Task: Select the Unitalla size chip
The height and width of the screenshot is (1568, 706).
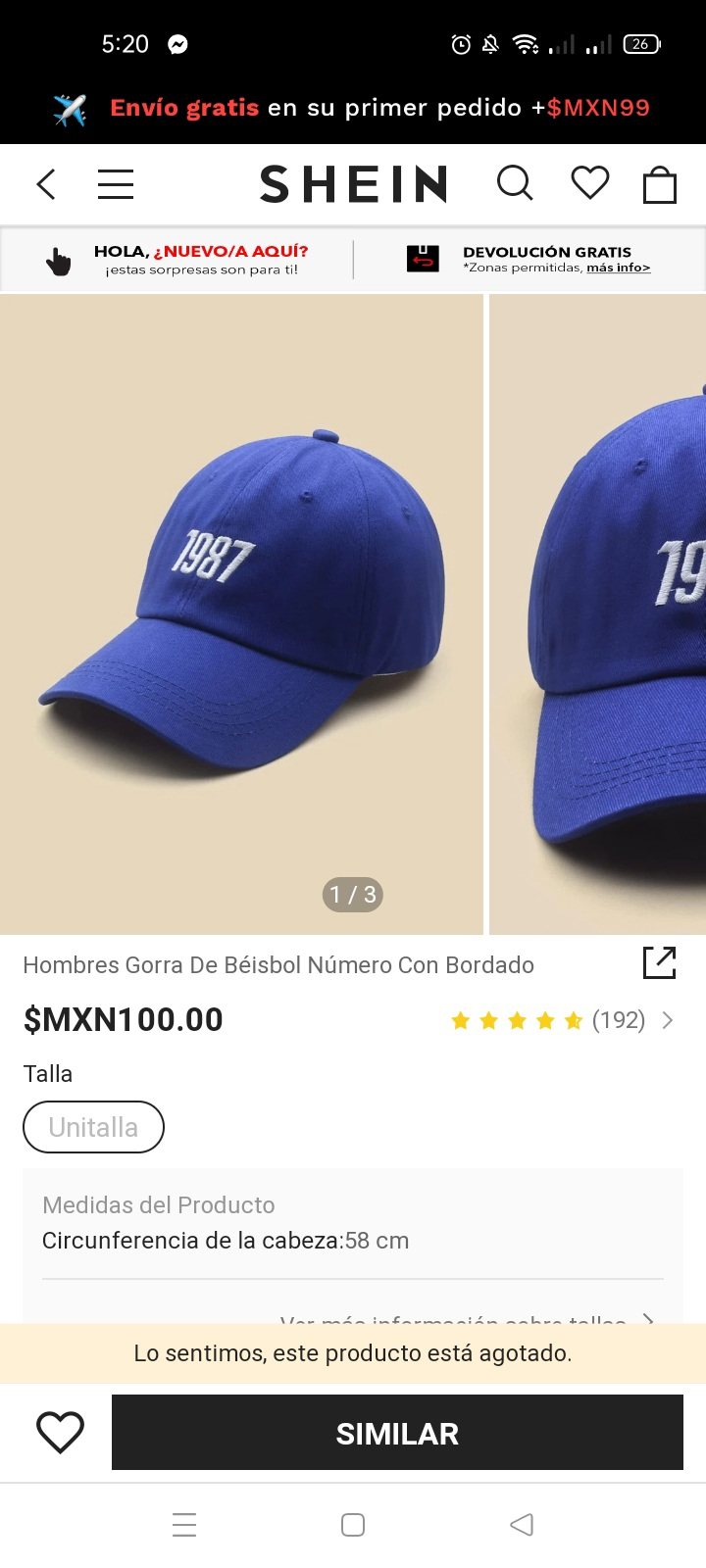Action: tap(93, 1127)
